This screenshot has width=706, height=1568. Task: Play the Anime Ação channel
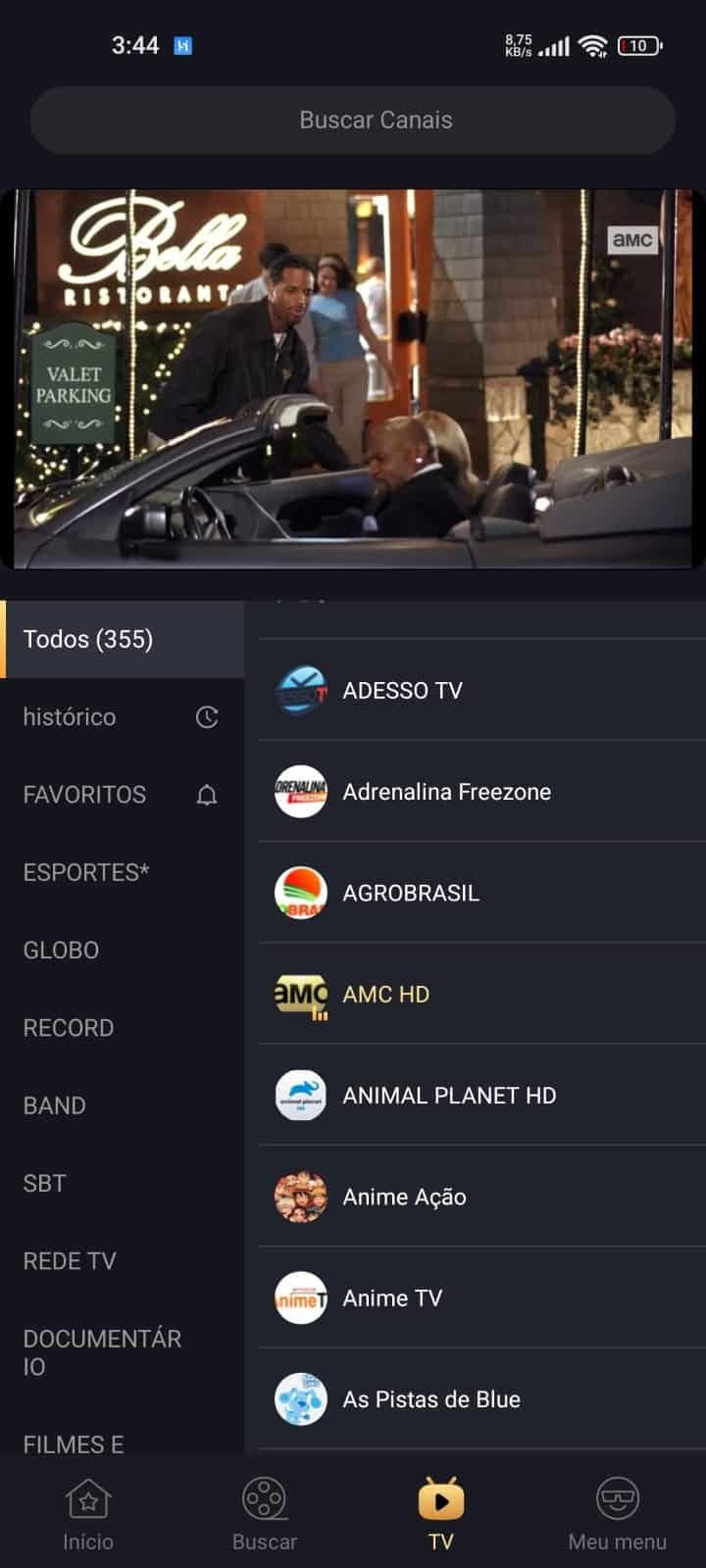480,1197
